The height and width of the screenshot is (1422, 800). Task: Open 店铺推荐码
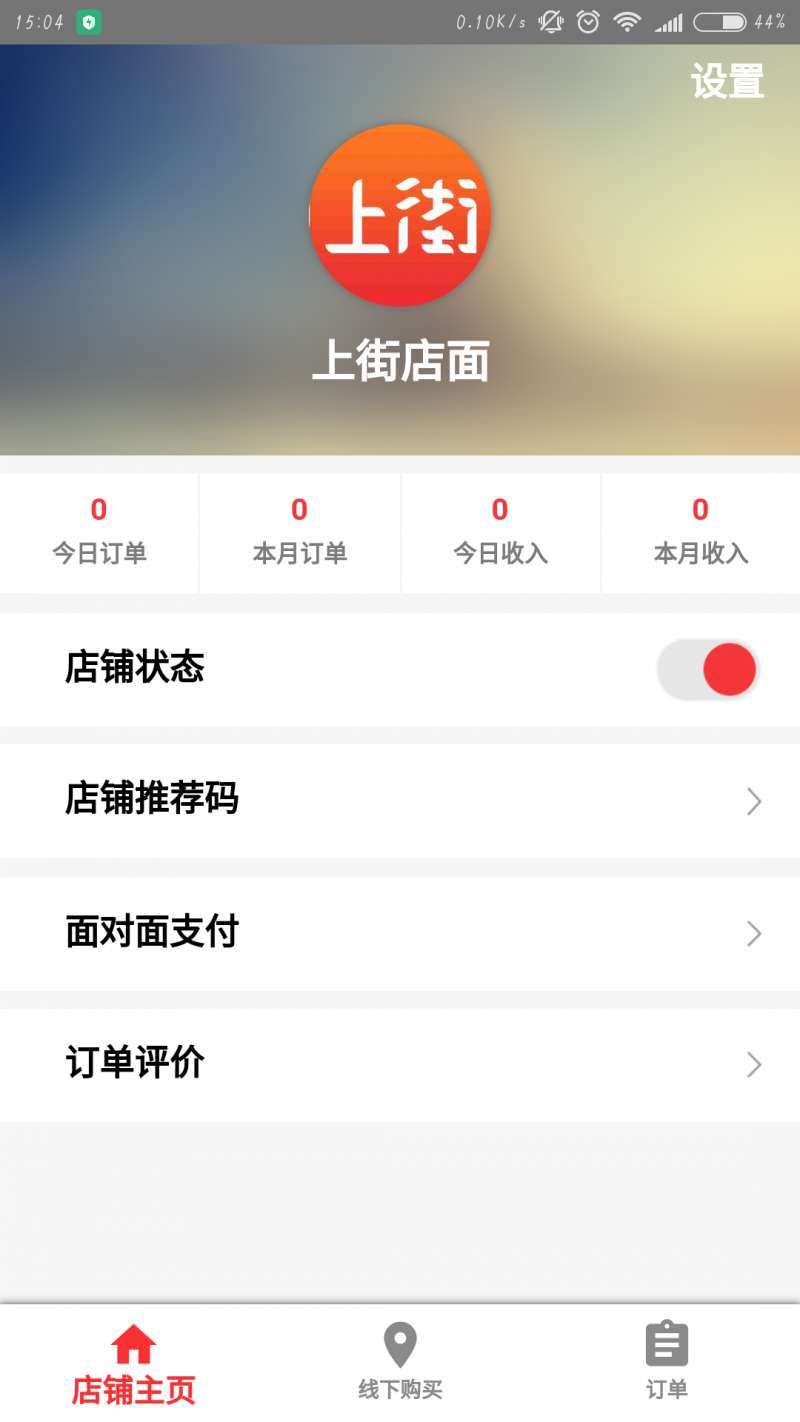(x=400, y=800)
